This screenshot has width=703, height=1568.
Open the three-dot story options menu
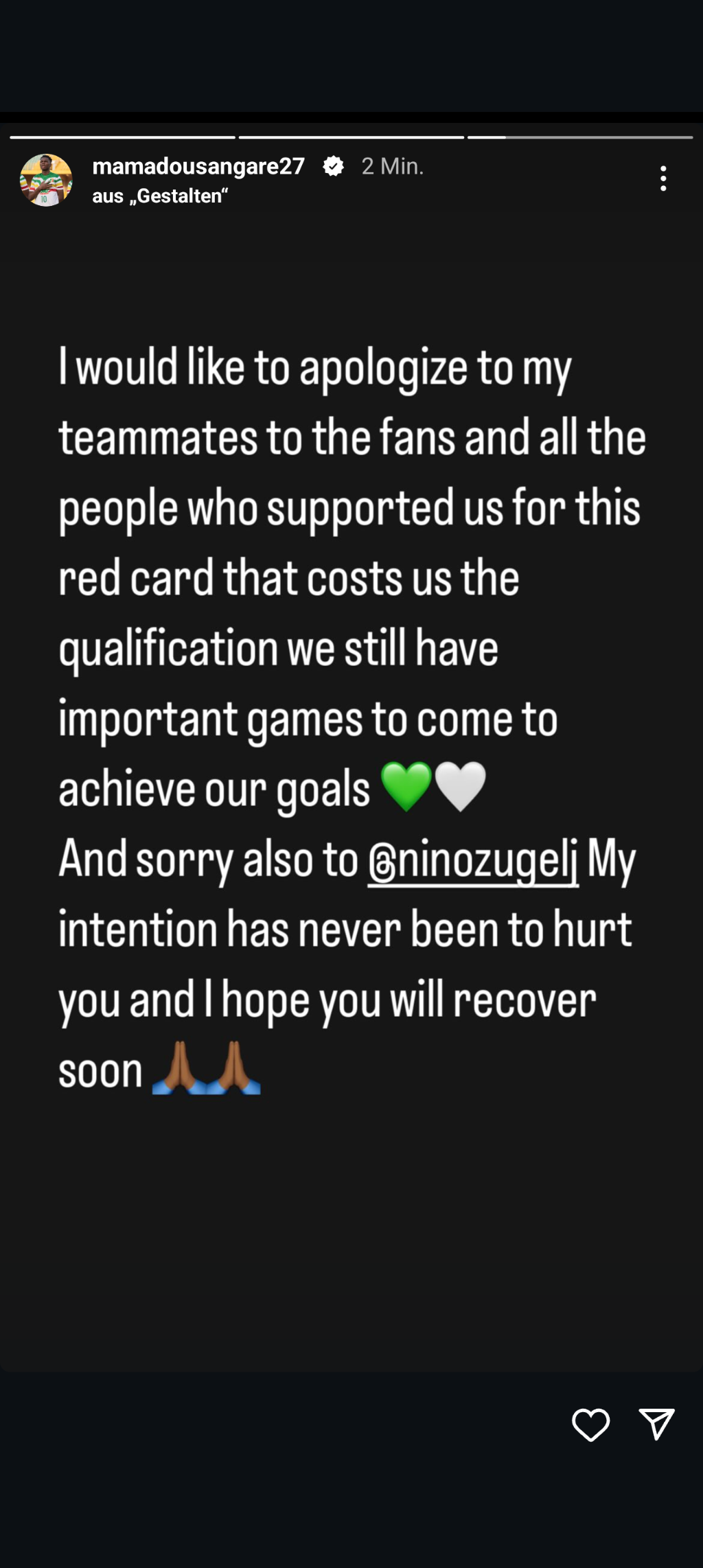coord(662,178)
